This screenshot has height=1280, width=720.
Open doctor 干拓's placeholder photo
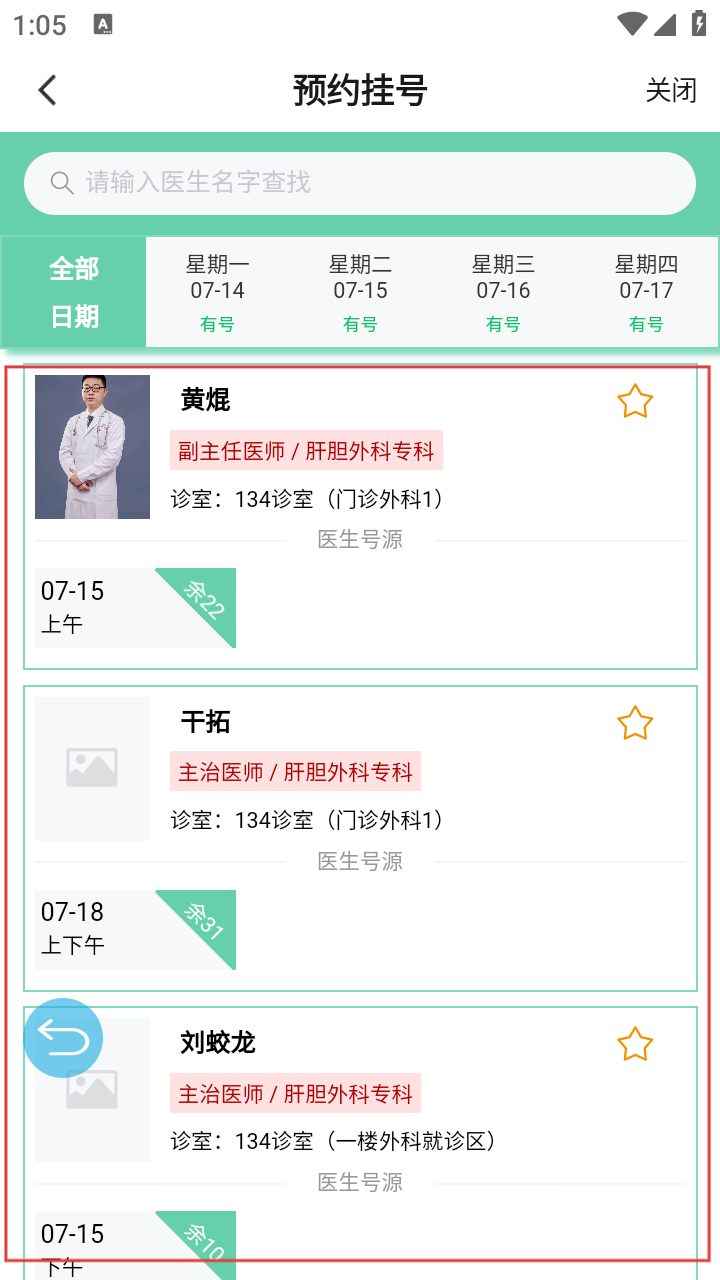(92, 769)
